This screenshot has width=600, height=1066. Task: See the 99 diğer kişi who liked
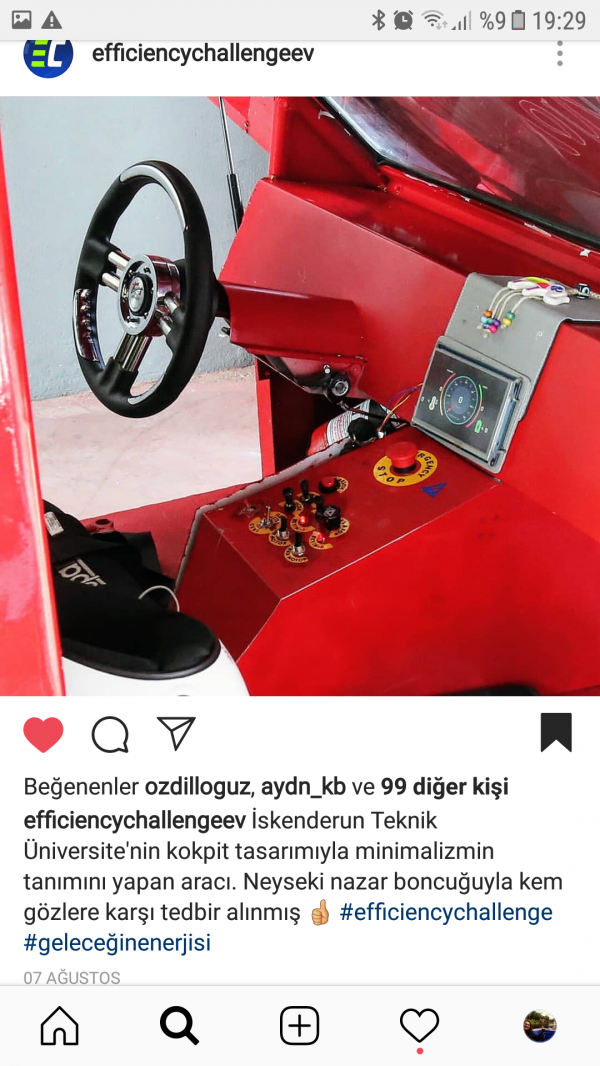coord(445,787)
